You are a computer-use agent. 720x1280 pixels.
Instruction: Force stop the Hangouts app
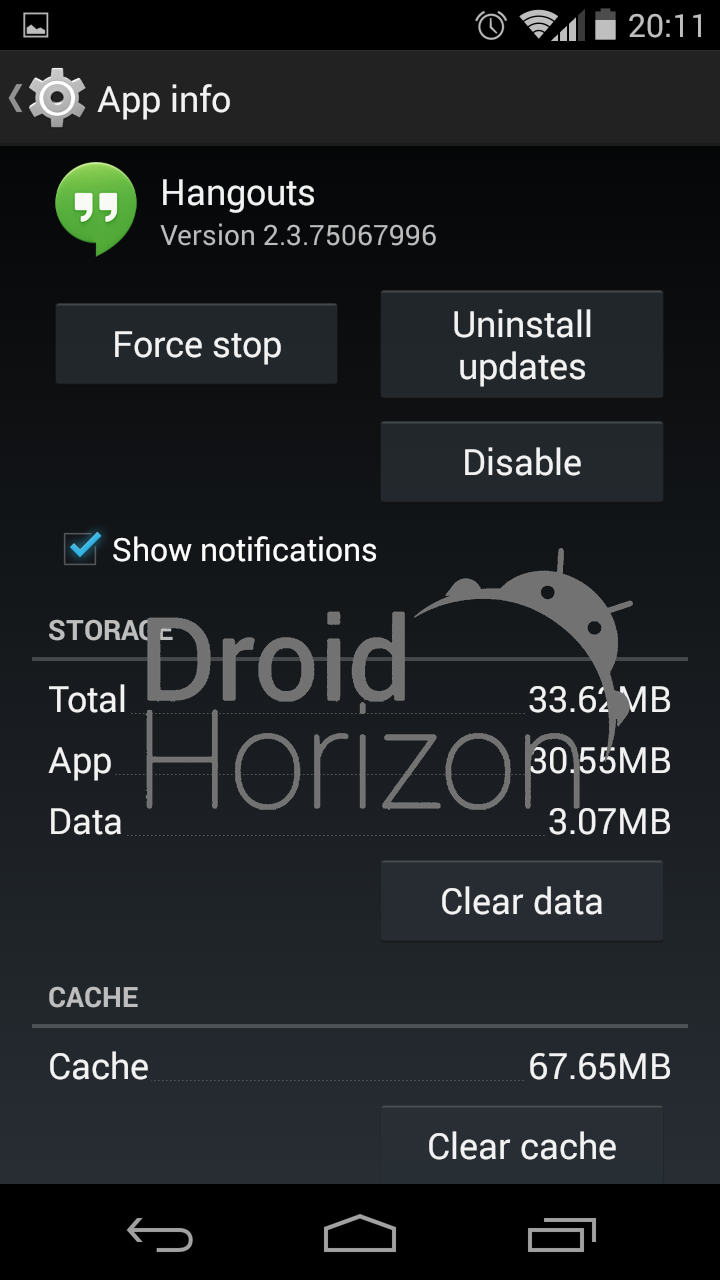(196, 344)
